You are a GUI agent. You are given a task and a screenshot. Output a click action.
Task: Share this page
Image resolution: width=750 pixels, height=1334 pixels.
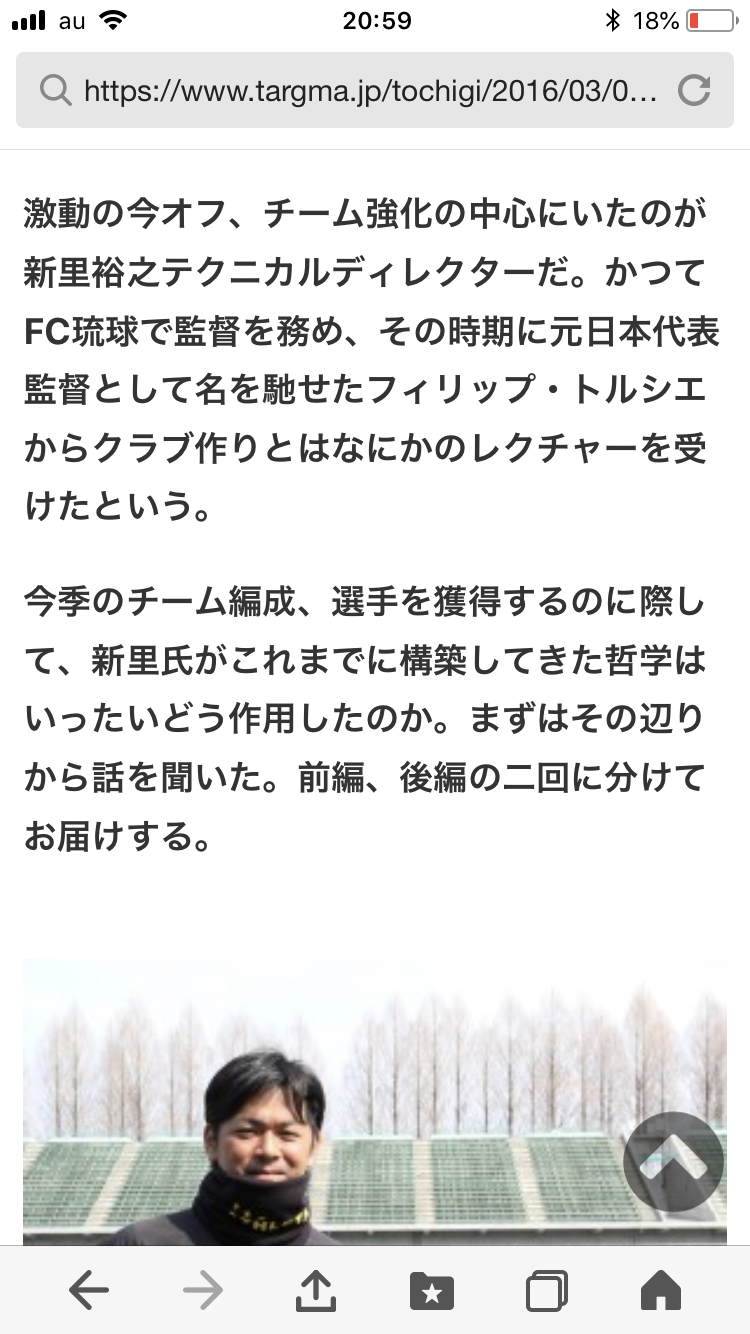coord(317,1290)
